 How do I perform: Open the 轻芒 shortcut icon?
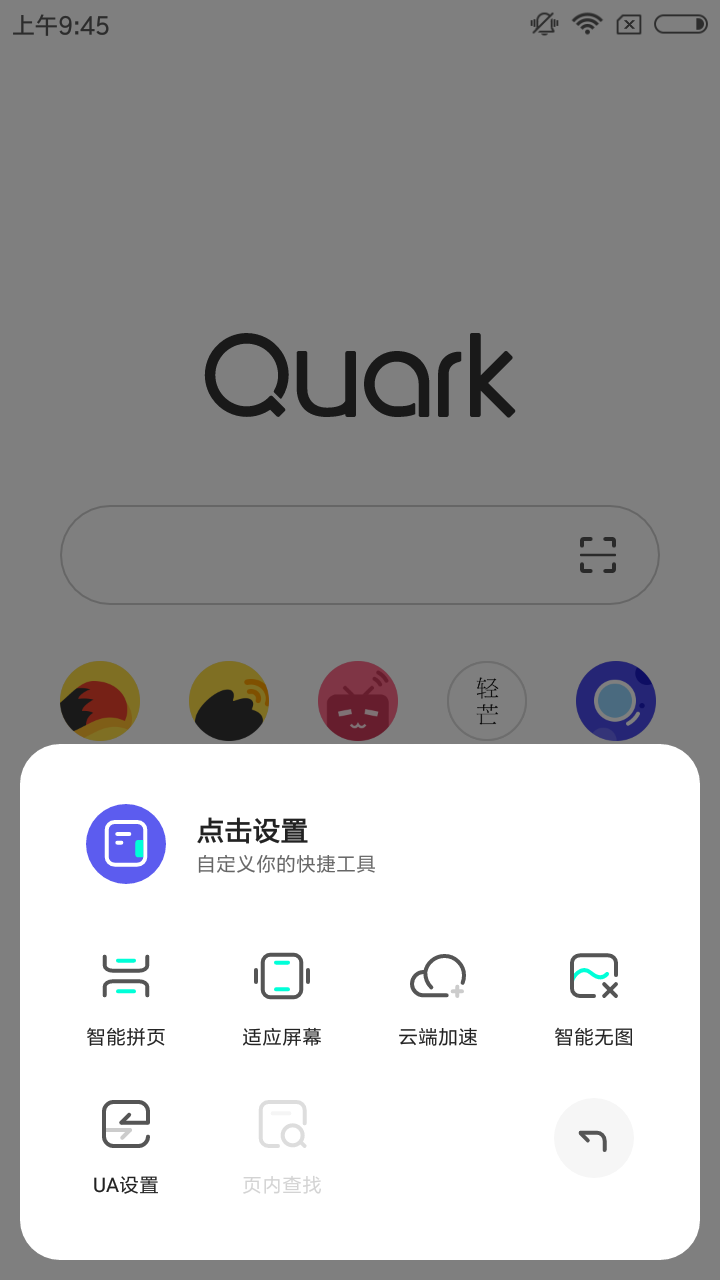(x=487, y=701)
